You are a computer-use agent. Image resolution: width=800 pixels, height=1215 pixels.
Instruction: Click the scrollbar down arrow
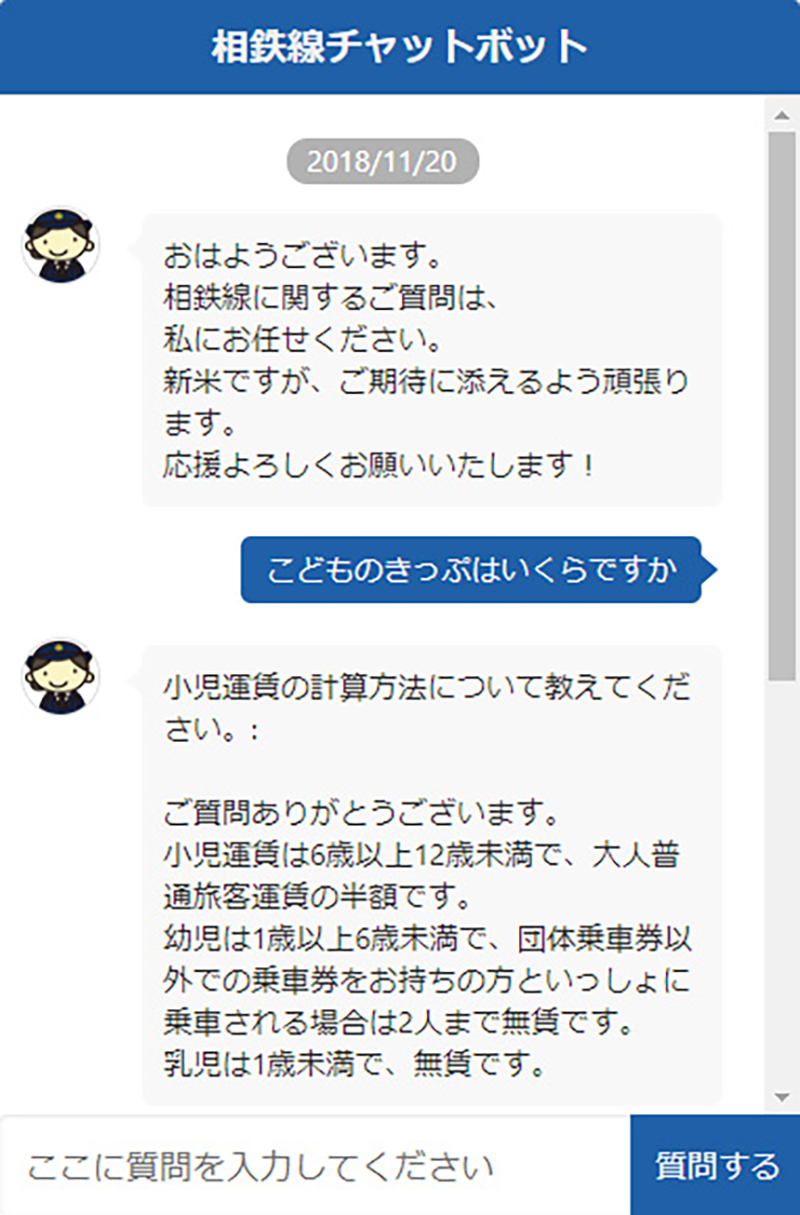pyautogui.click(x=782, y=1097)
